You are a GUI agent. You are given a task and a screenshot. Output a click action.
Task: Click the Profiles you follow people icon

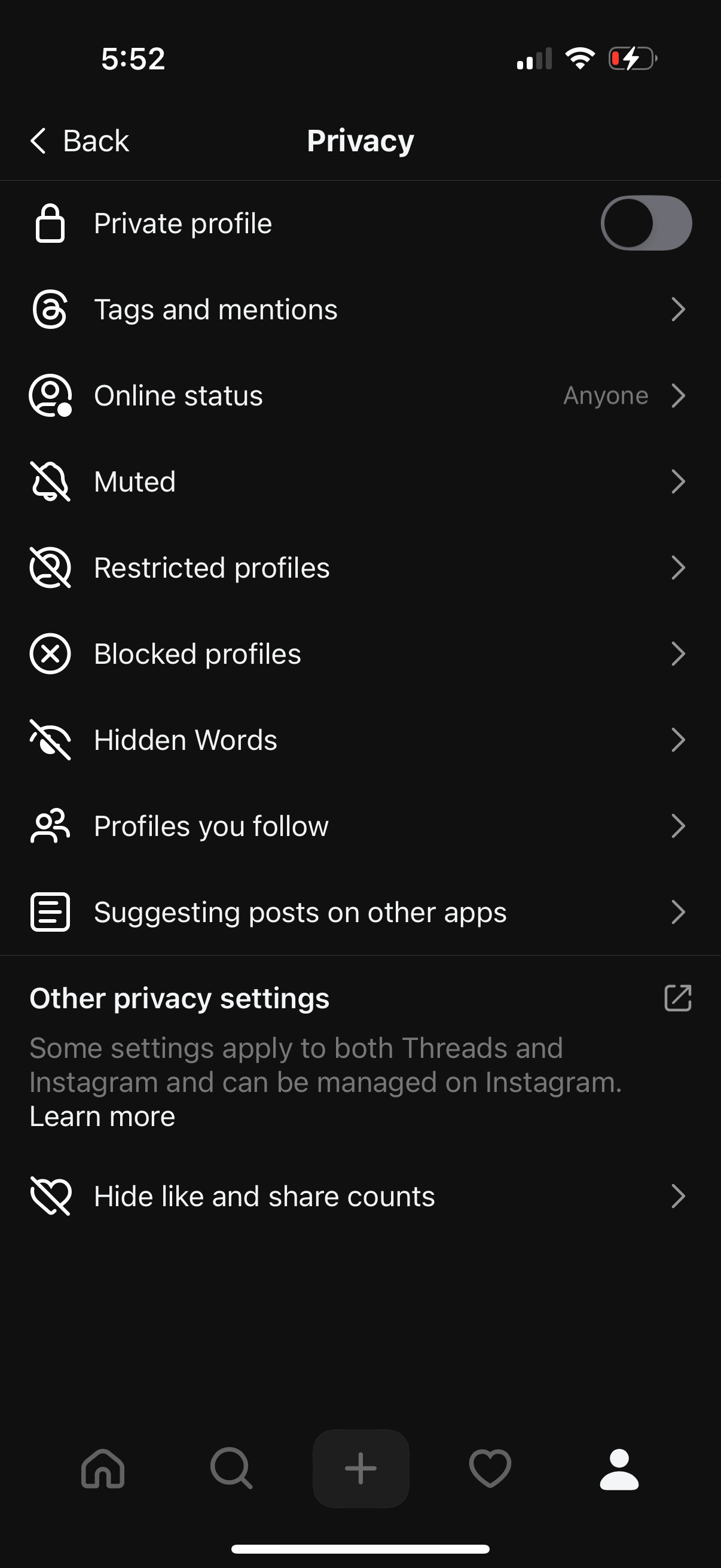(x=50, y=826)
